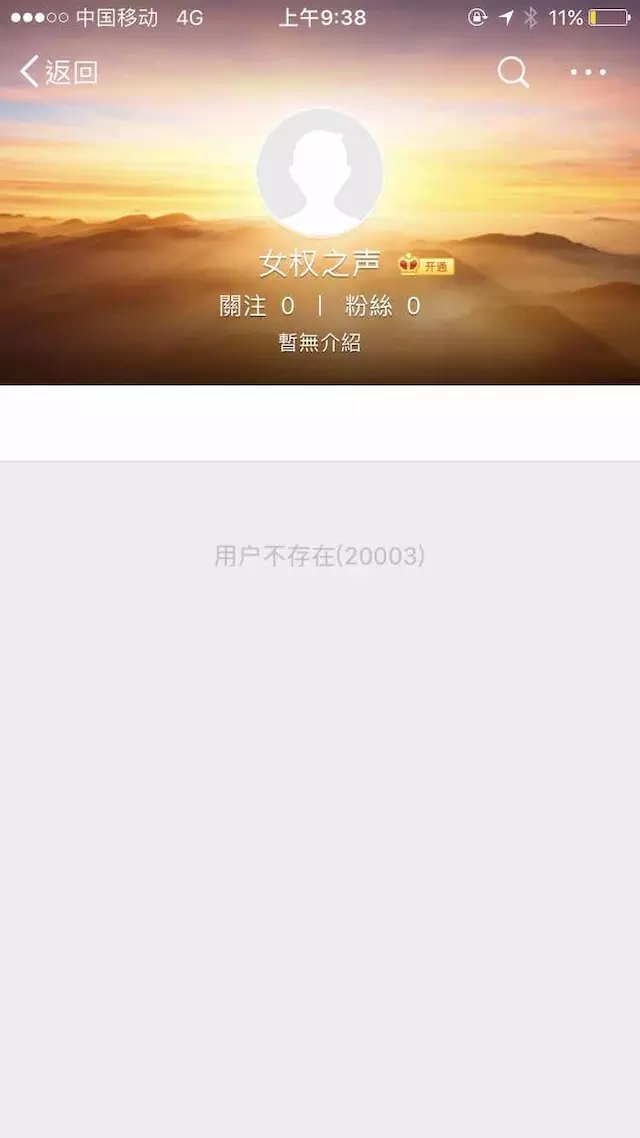This screenshot has width=640, height=1138.
Task: Tap the default profile avatar
Action: 320,172
